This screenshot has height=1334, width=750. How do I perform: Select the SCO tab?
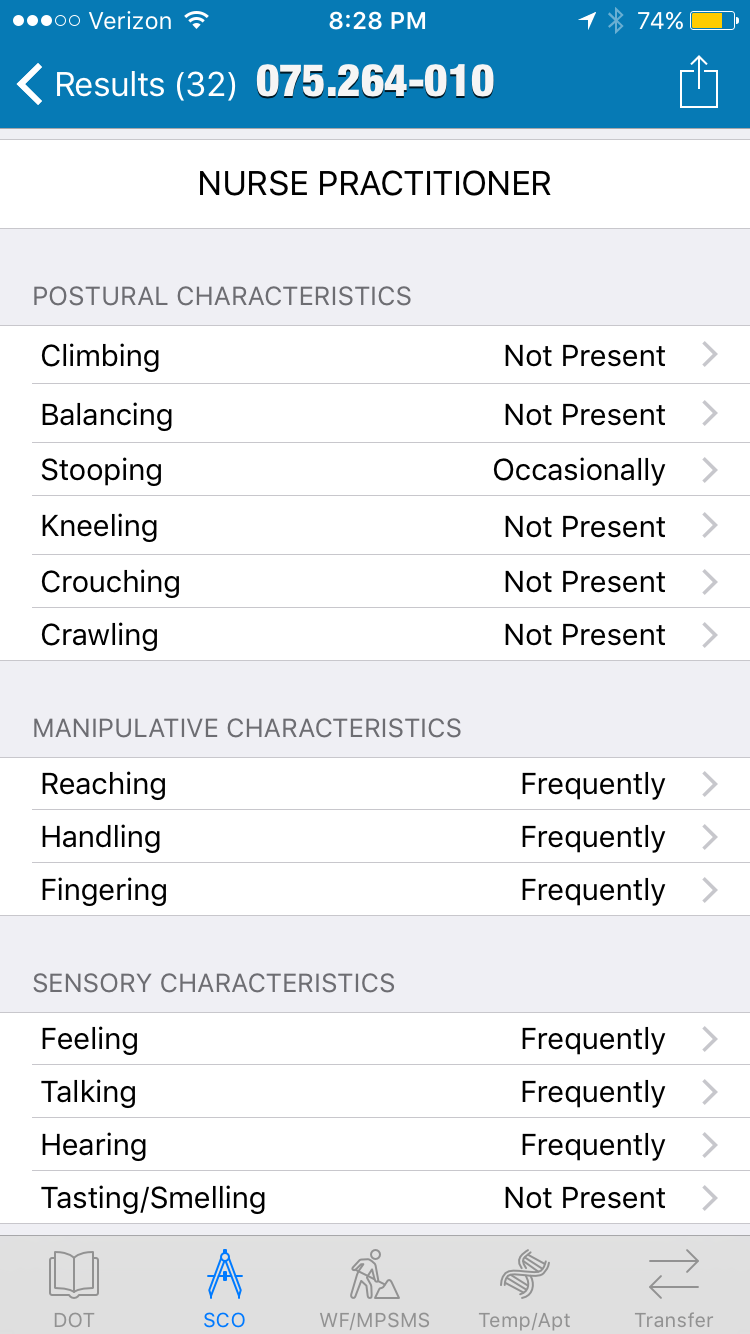(x=224, y=1289)
